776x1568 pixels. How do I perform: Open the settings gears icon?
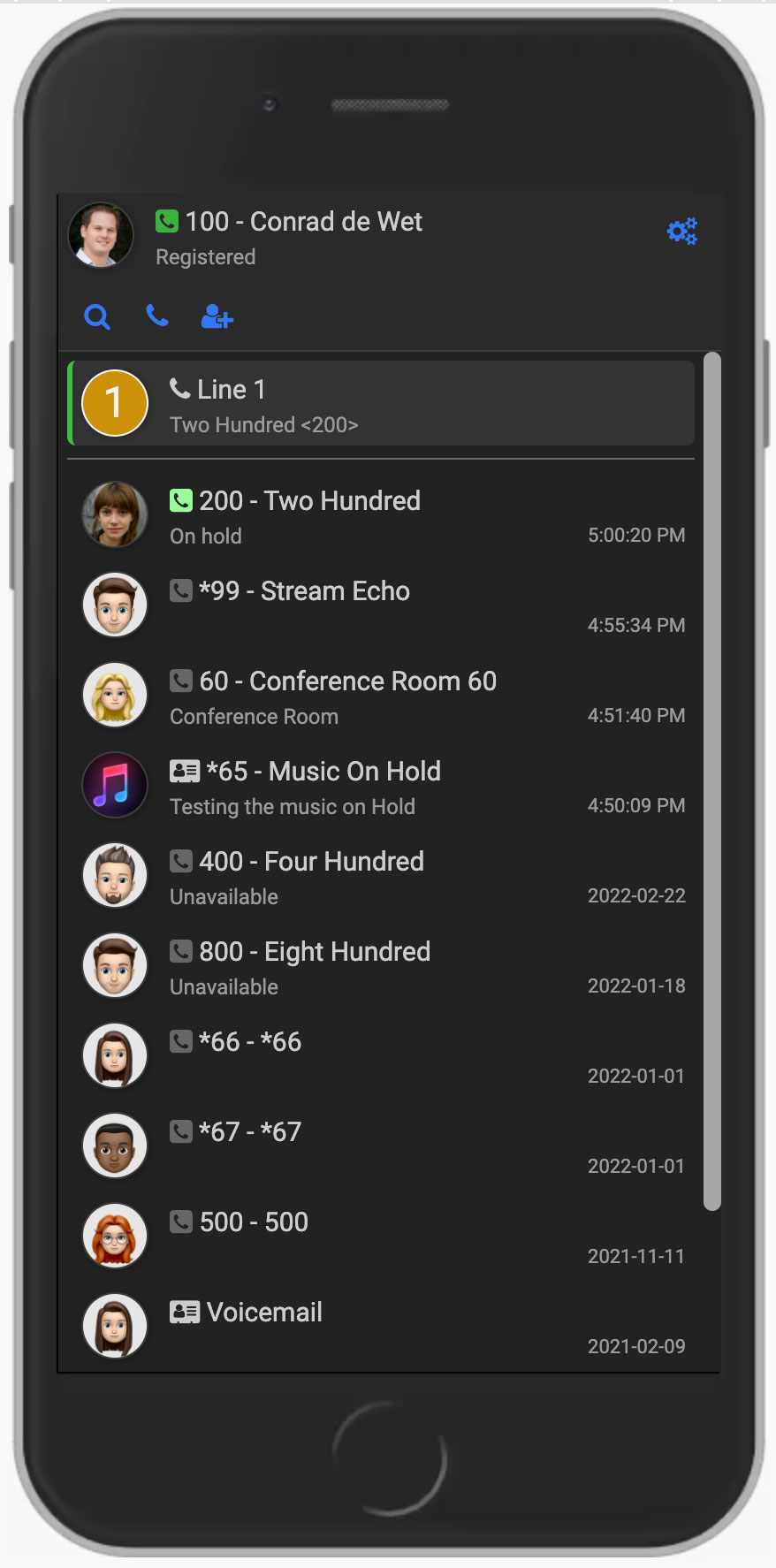coord(681,232)
